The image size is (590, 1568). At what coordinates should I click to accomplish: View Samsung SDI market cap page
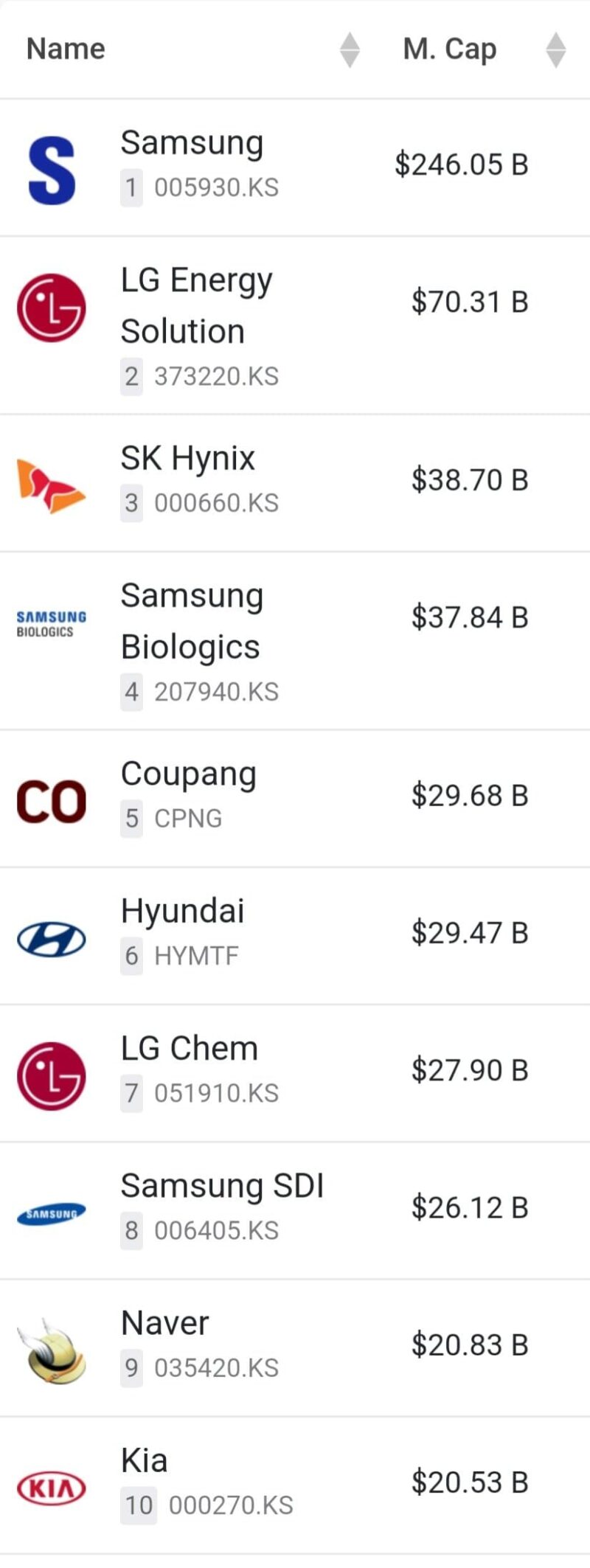point(222,1186)
